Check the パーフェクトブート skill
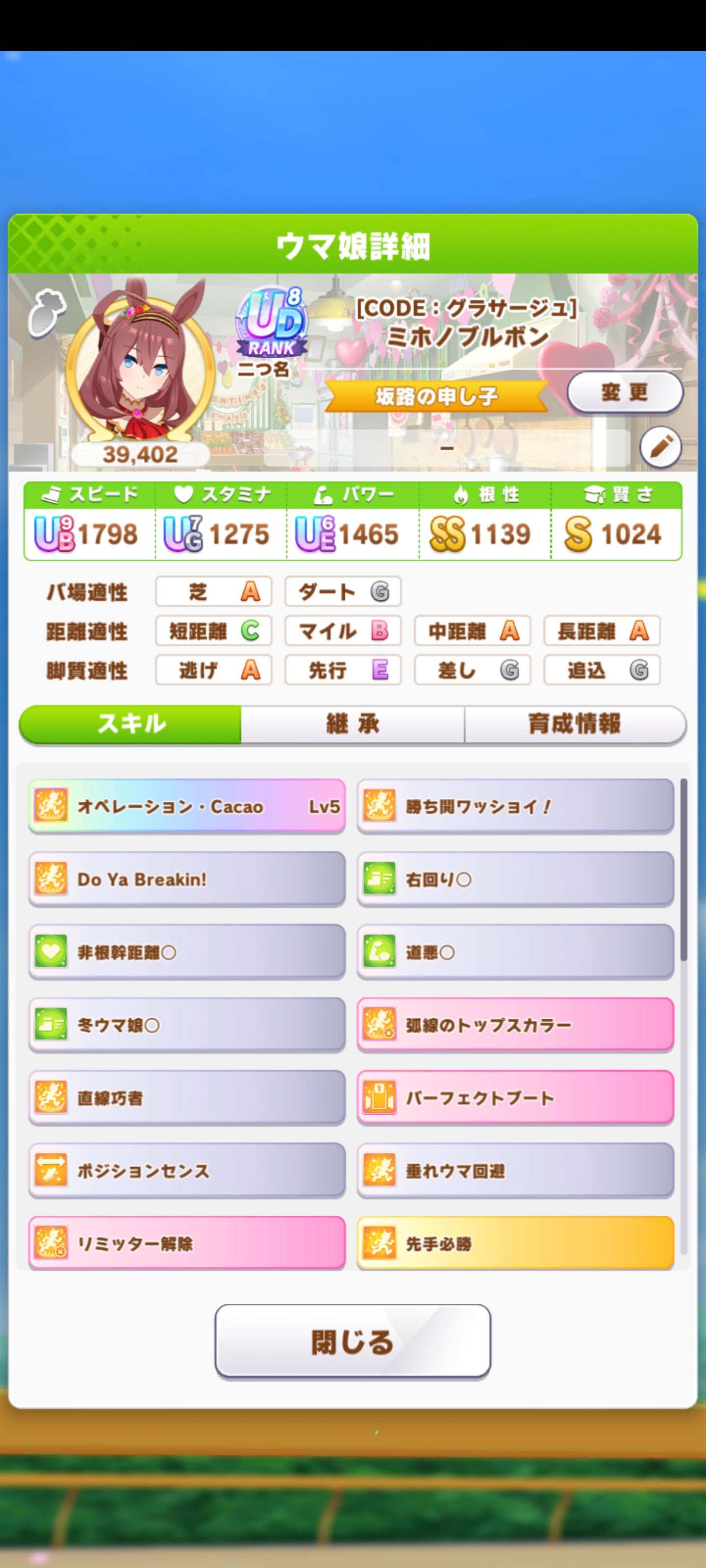This screenshot has height=1568, width=706. (x=515, y=1098)
